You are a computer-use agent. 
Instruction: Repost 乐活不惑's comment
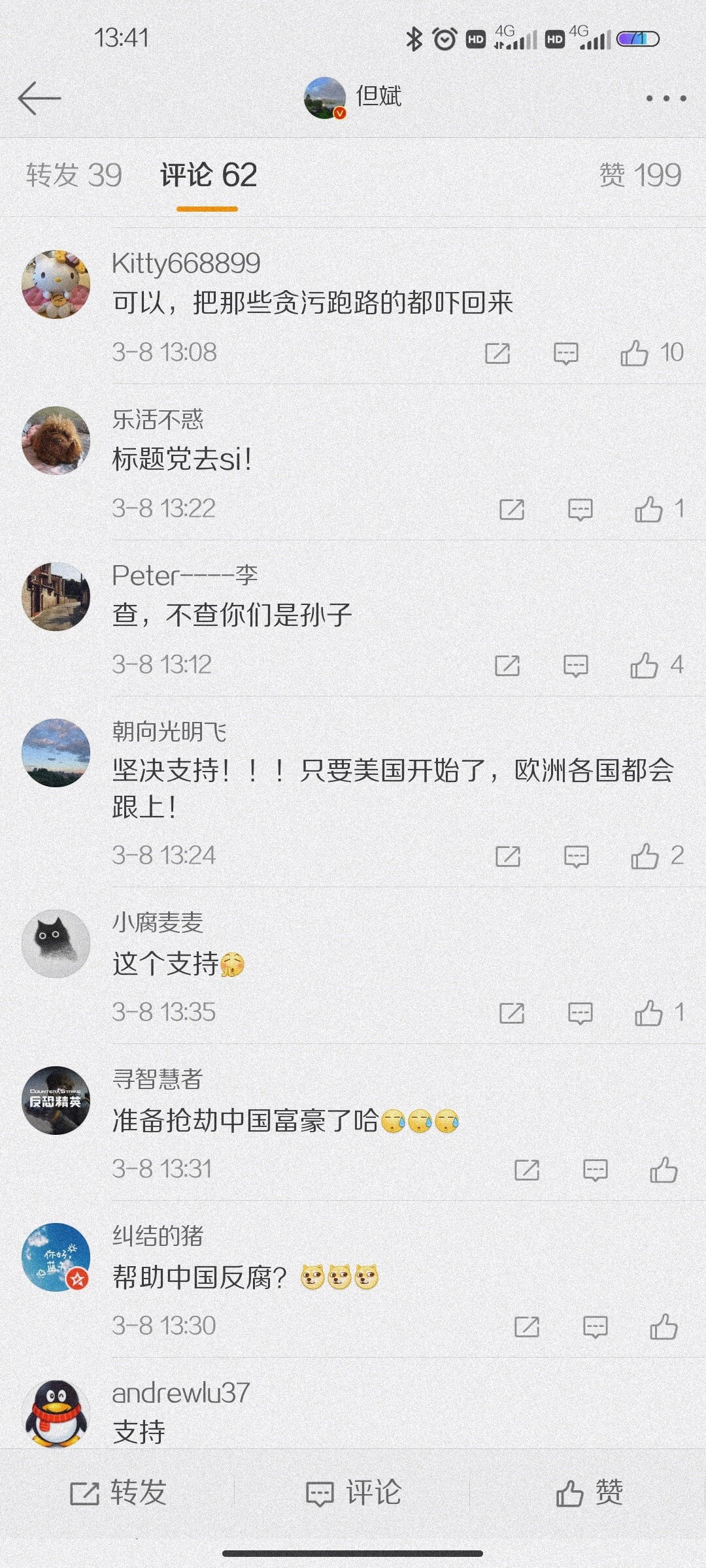coord(511,510)
